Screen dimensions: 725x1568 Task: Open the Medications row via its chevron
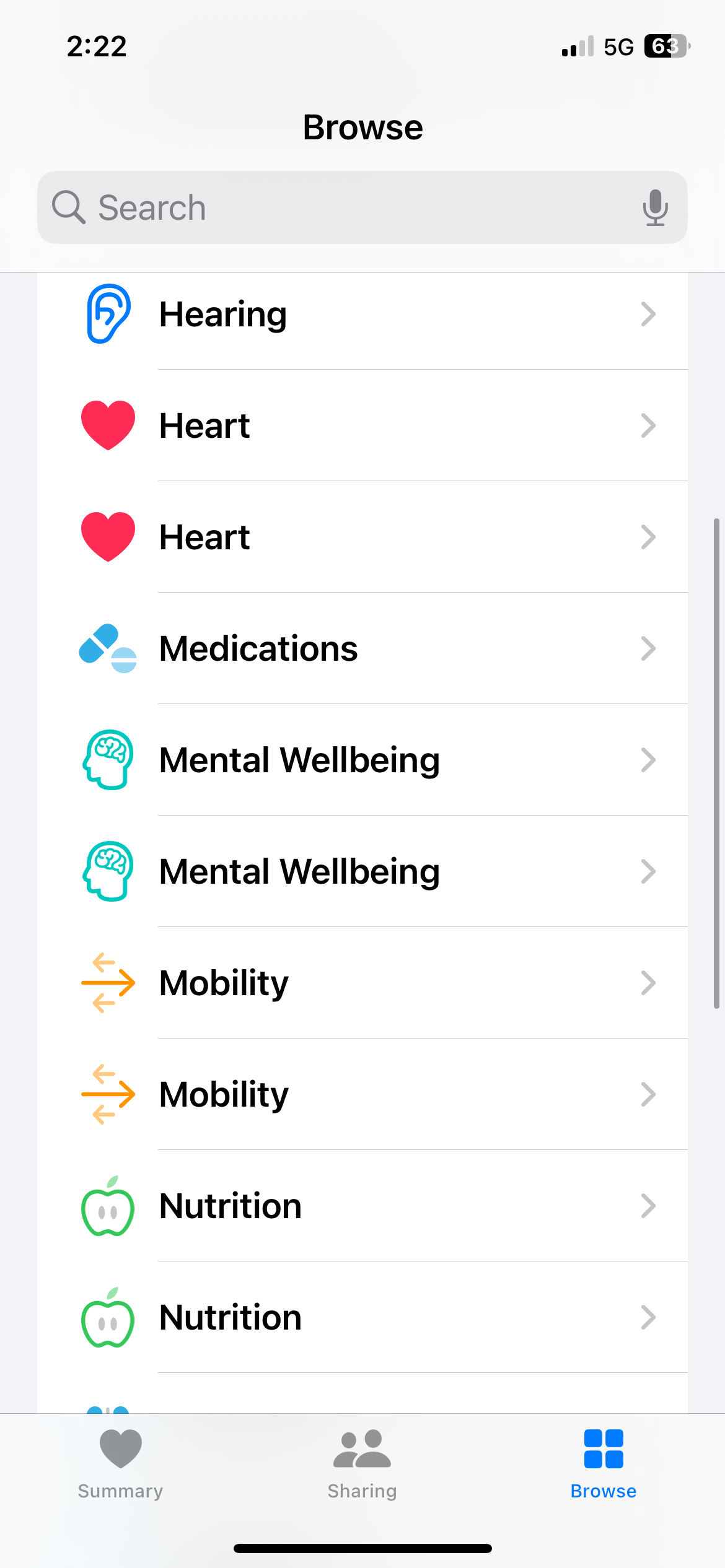click(x=649, y=648)
